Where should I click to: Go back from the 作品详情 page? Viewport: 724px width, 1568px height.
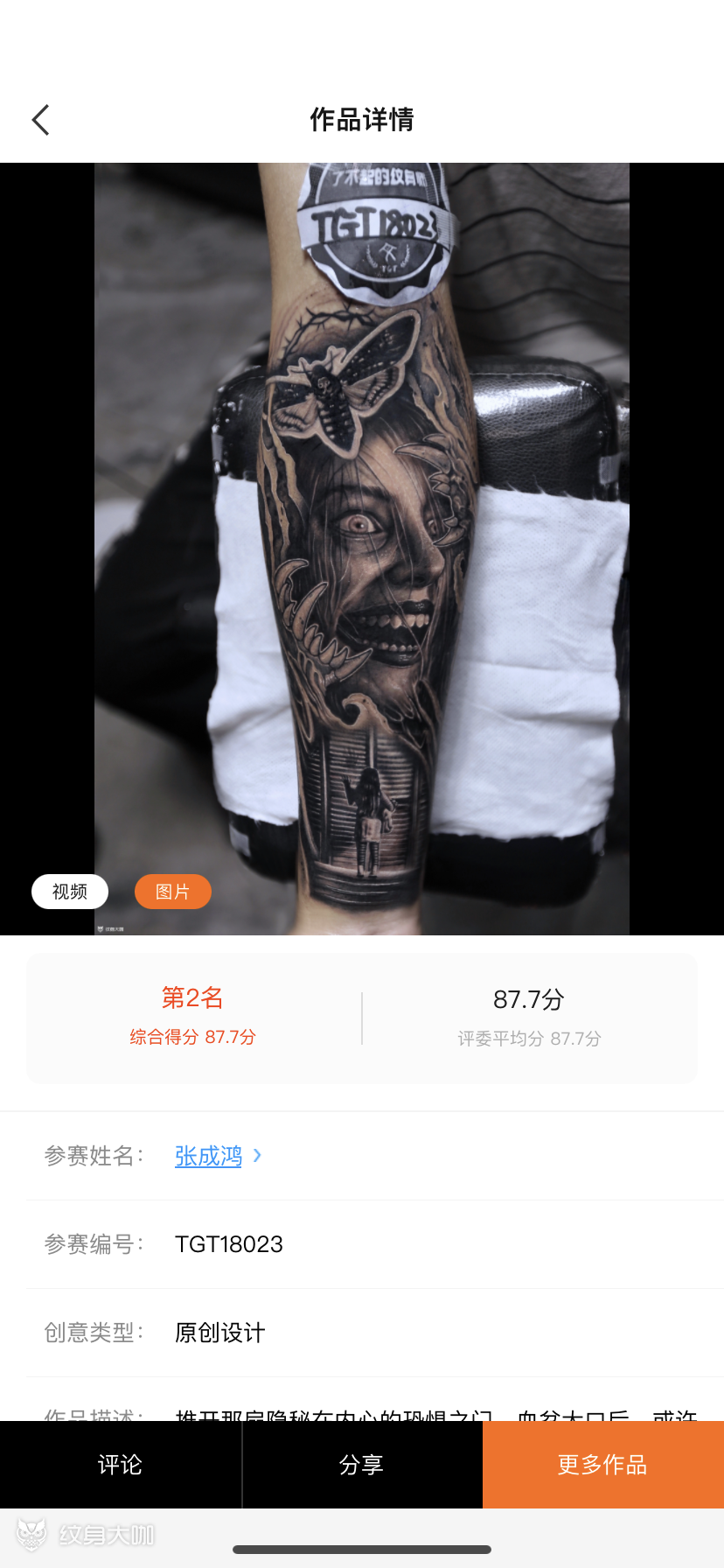click(41, 120)
